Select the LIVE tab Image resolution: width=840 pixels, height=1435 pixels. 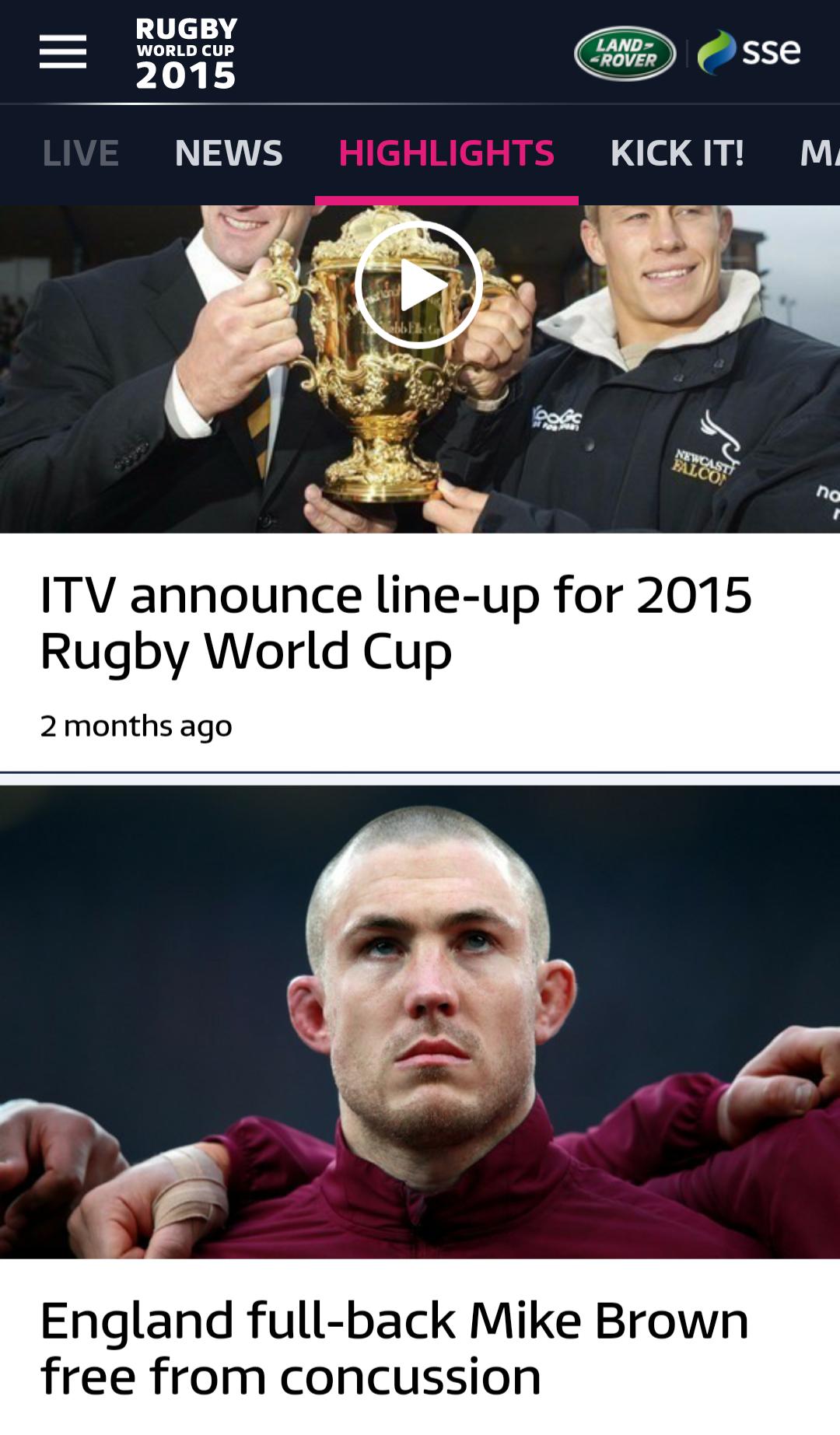tap(81, 152)
